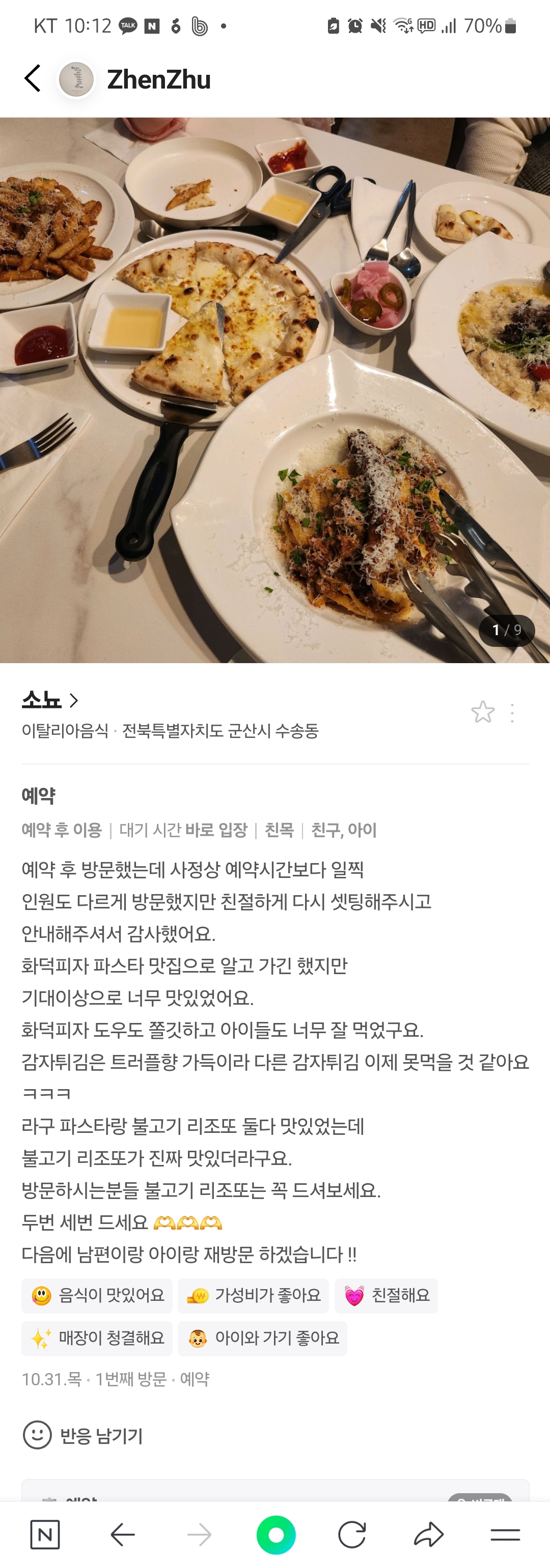Leave a reaction with 반응 남기기
Image resolution: width=550 pixels, height=1568 pixels.
coord(83,1435)
